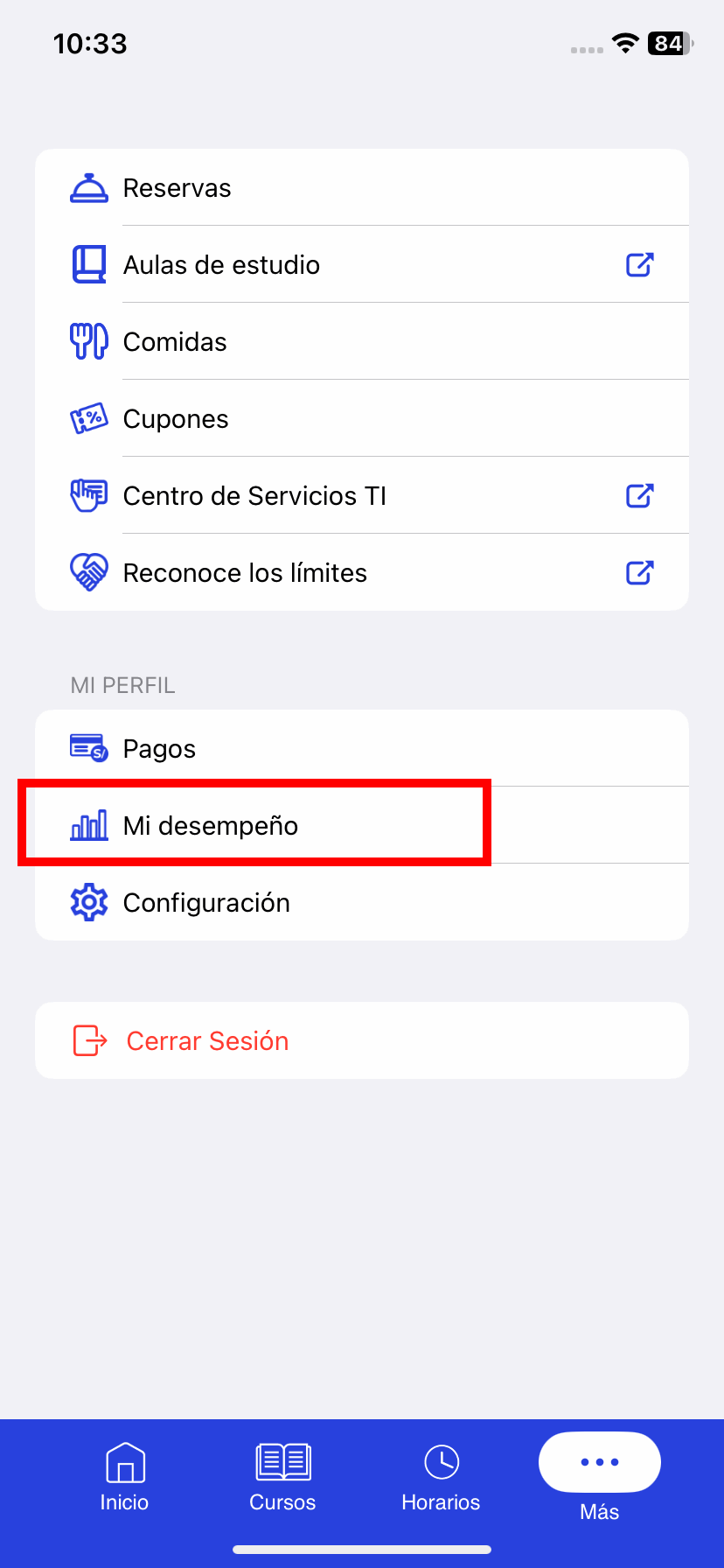Image resolution: width=724 pixels, height=1568 pixels.
Task: Go to Comidas
Action: tap(361, 342)
